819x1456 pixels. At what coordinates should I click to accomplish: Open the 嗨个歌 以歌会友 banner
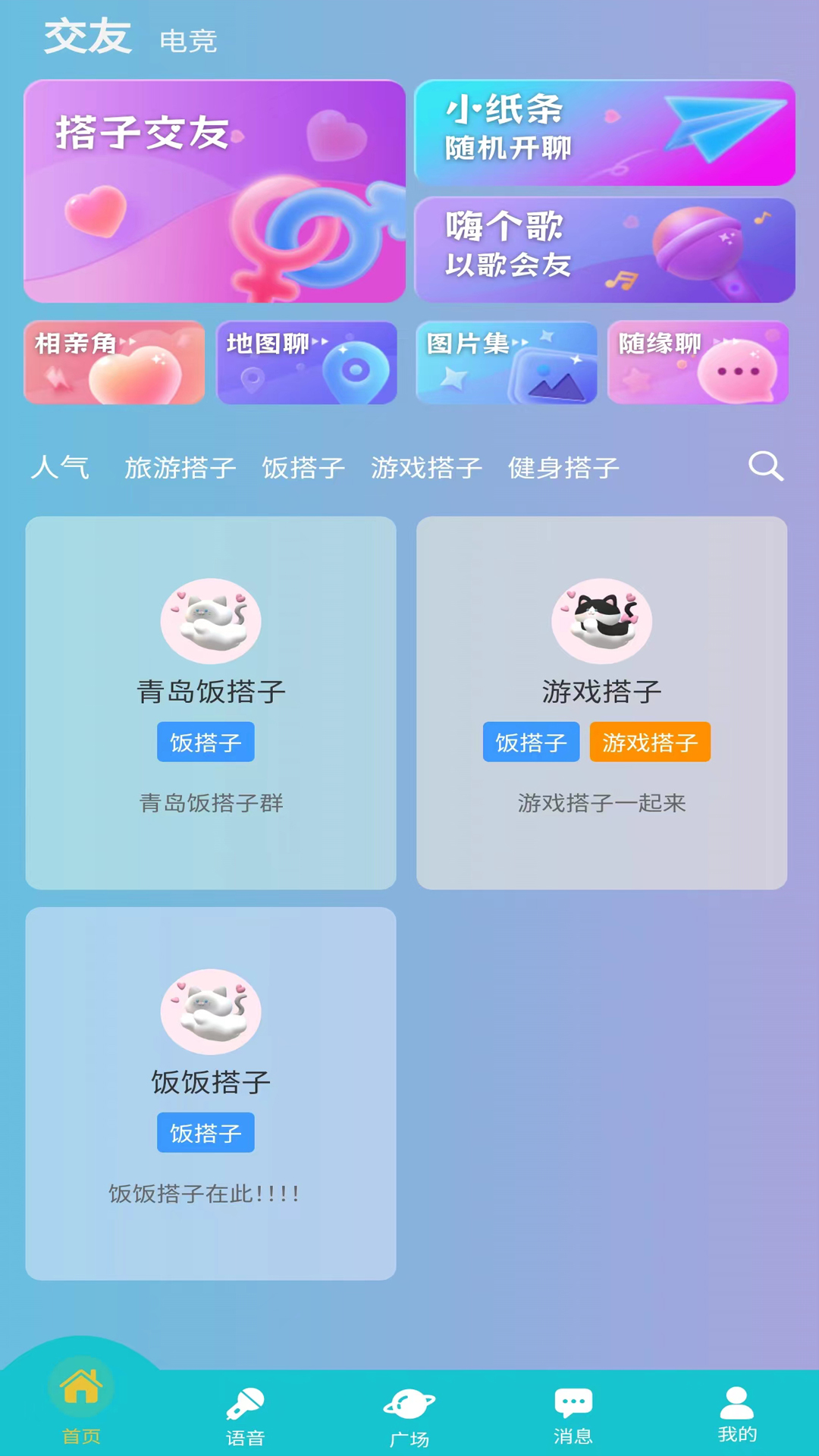[x=604, y=250]
